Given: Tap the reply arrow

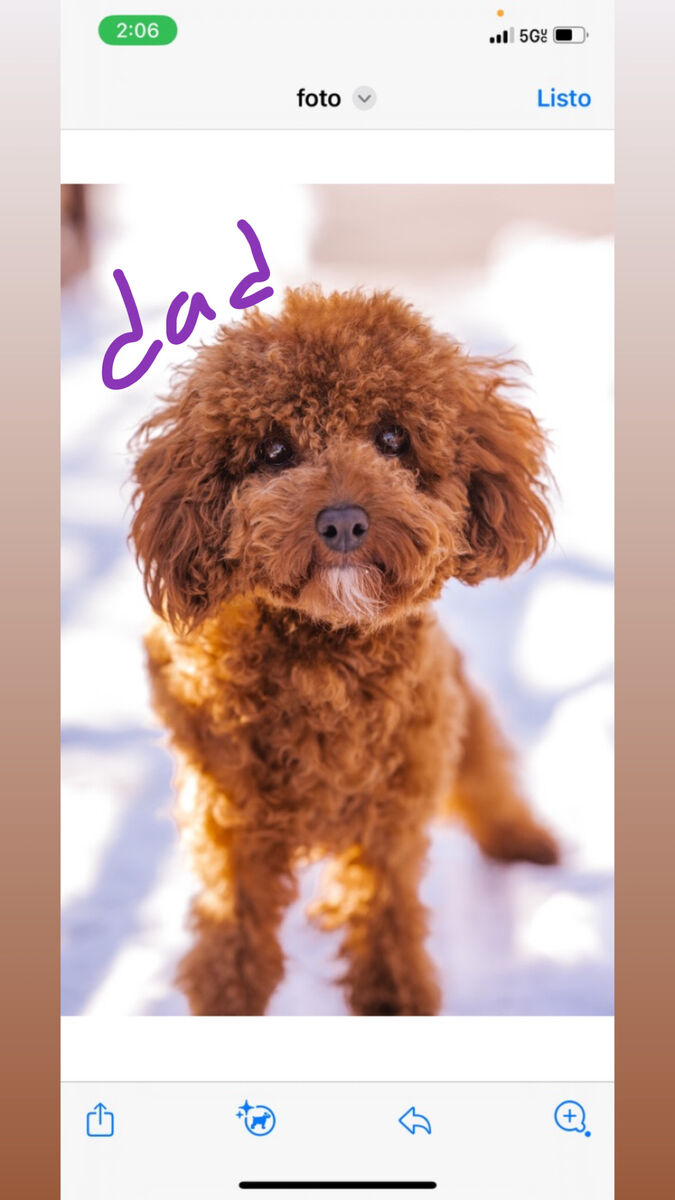Looking at the screenshot, I should click(414, 1121).
